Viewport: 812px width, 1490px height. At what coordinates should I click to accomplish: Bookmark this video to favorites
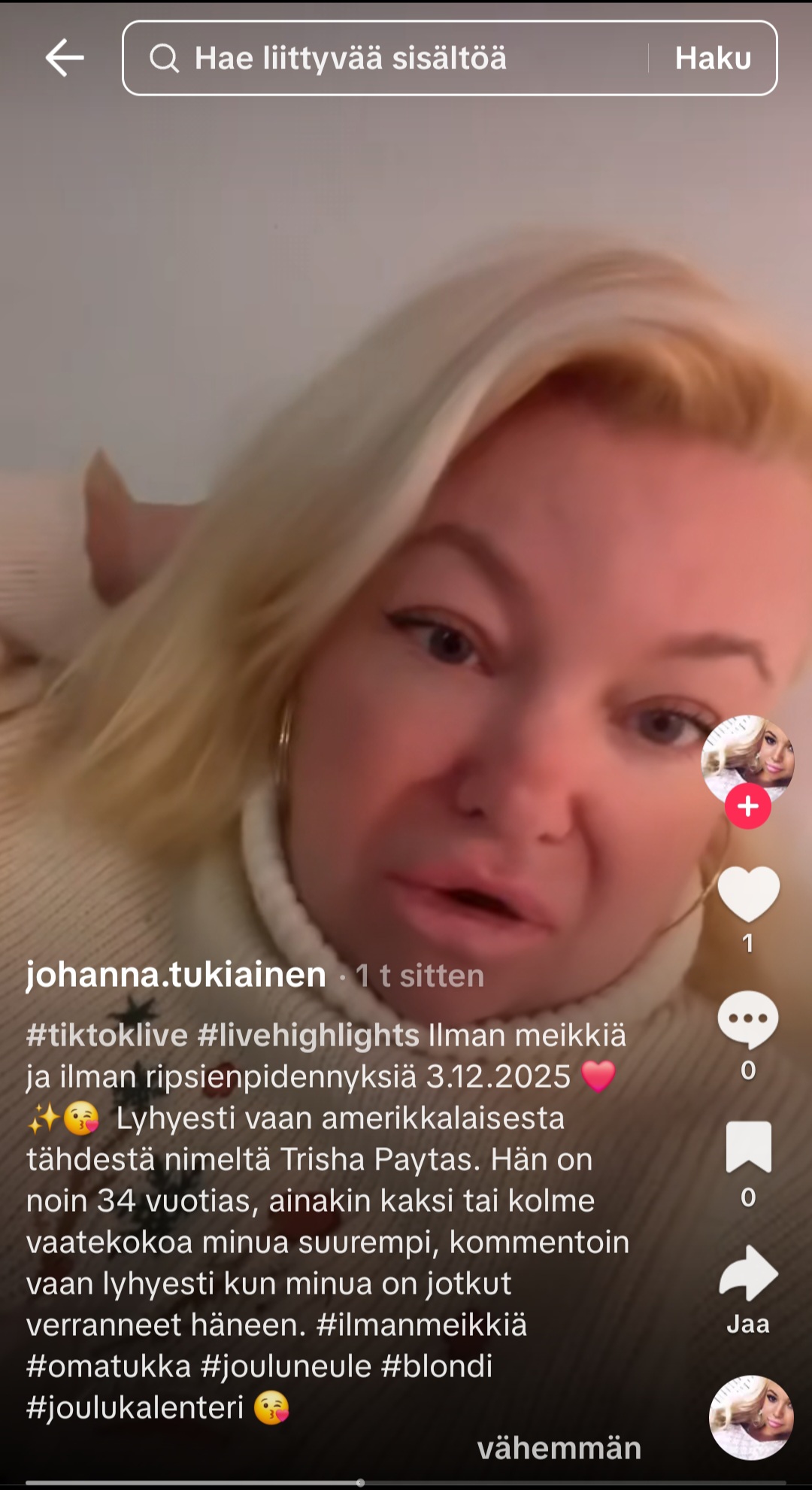pos(748,1147)
